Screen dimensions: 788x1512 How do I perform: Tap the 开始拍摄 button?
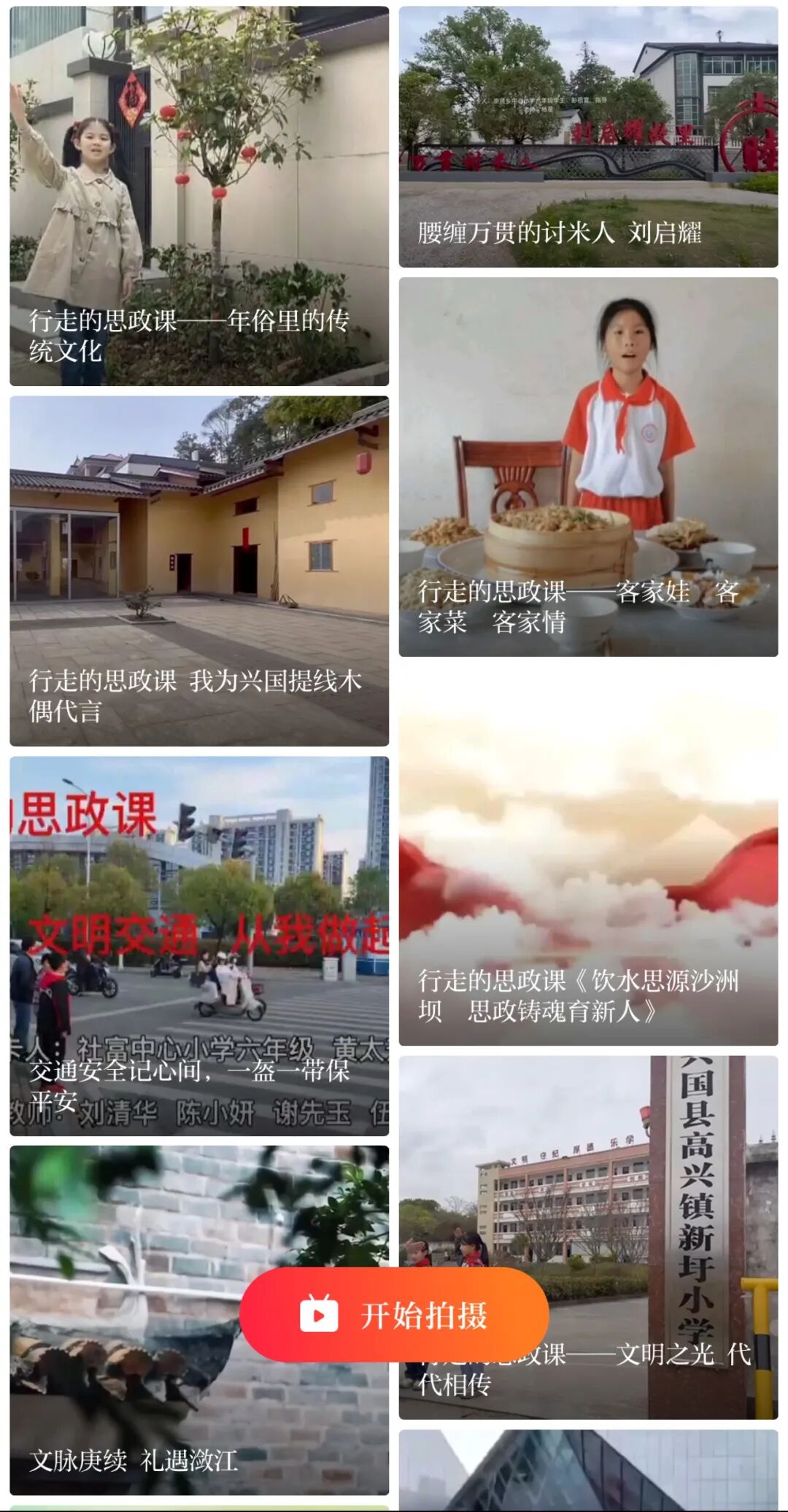coord(394,1315)
